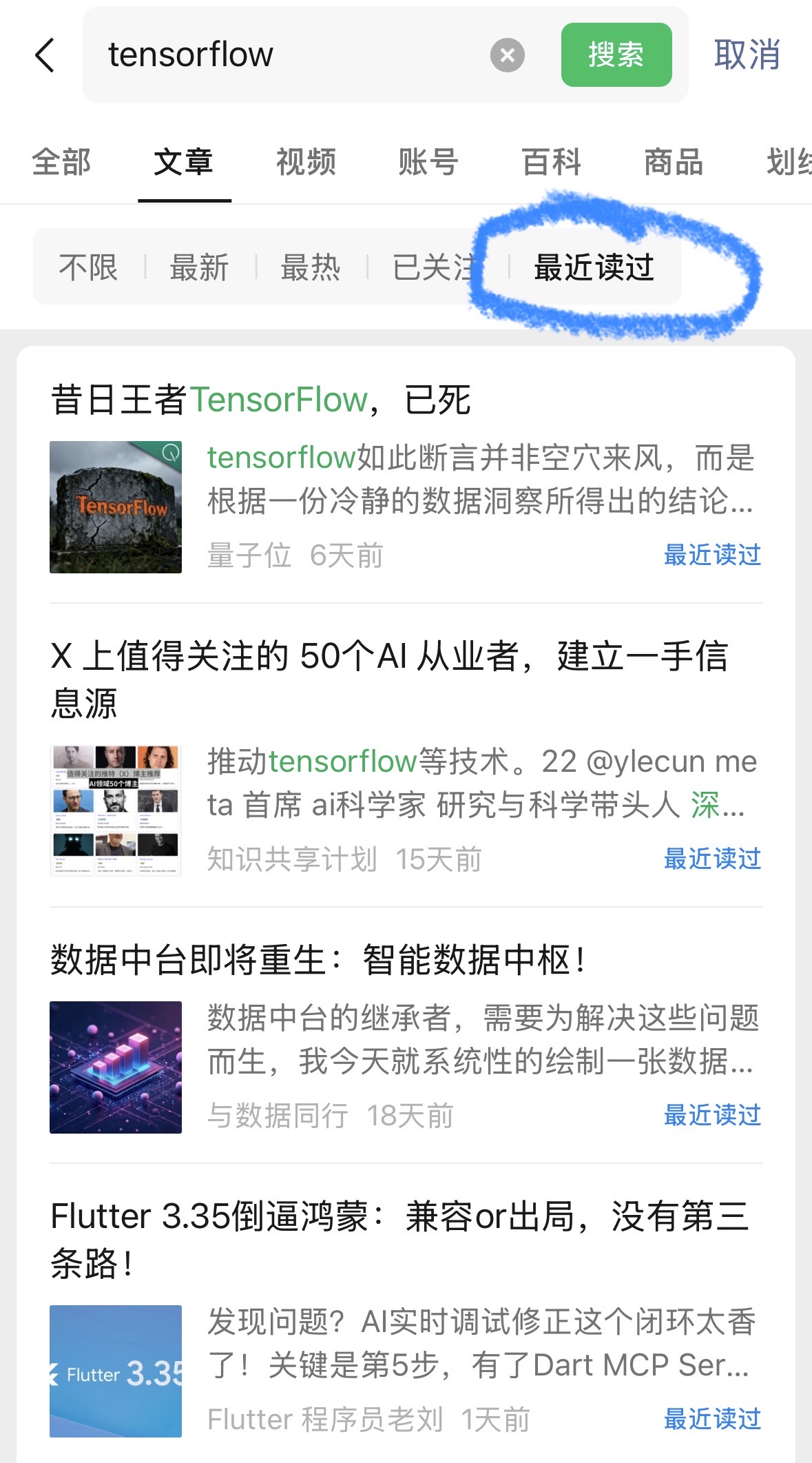The height and width of the screenshot is (1463, 812).
Task: Select the 不限 filter
Action: pos(88,267)
